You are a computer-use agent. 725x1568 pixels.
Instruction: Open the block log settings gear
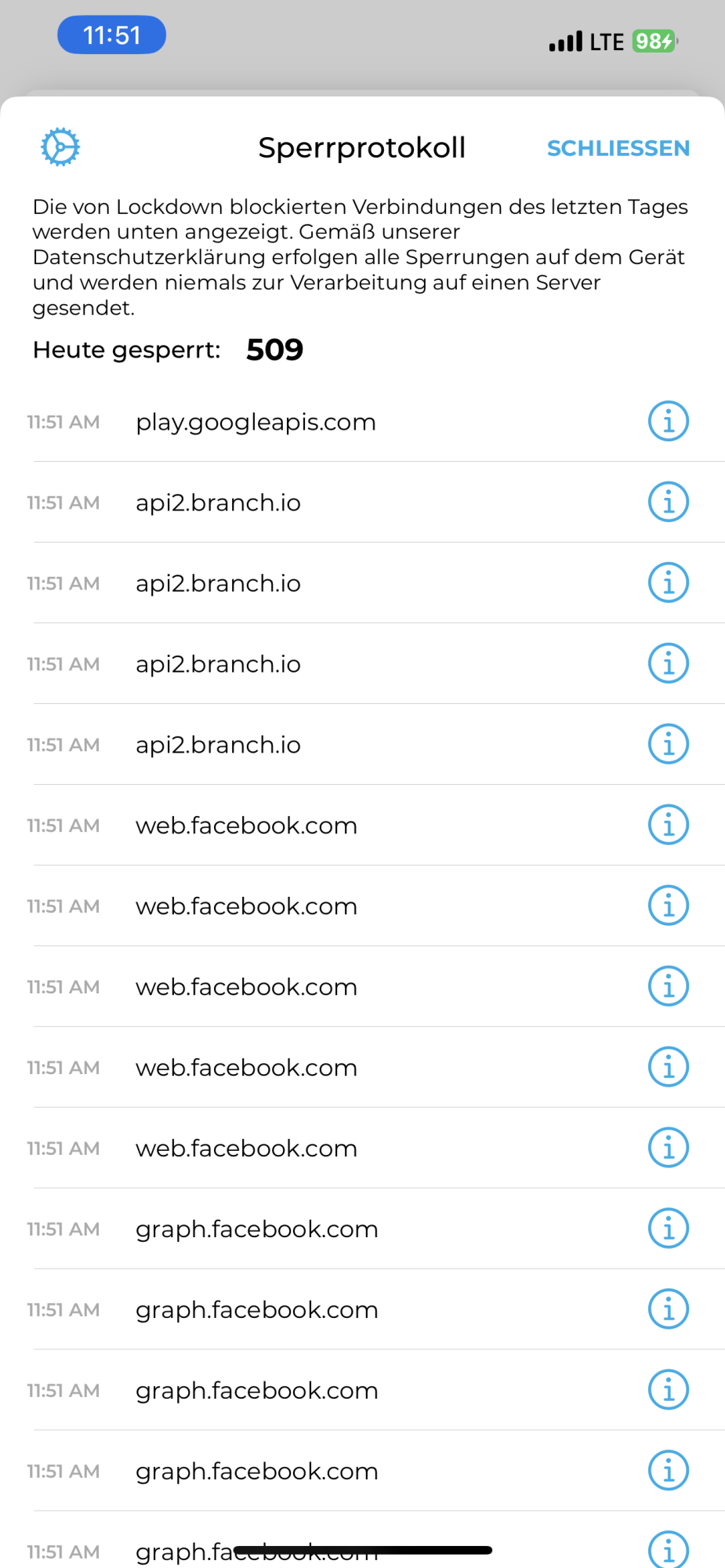click(60, 147)
